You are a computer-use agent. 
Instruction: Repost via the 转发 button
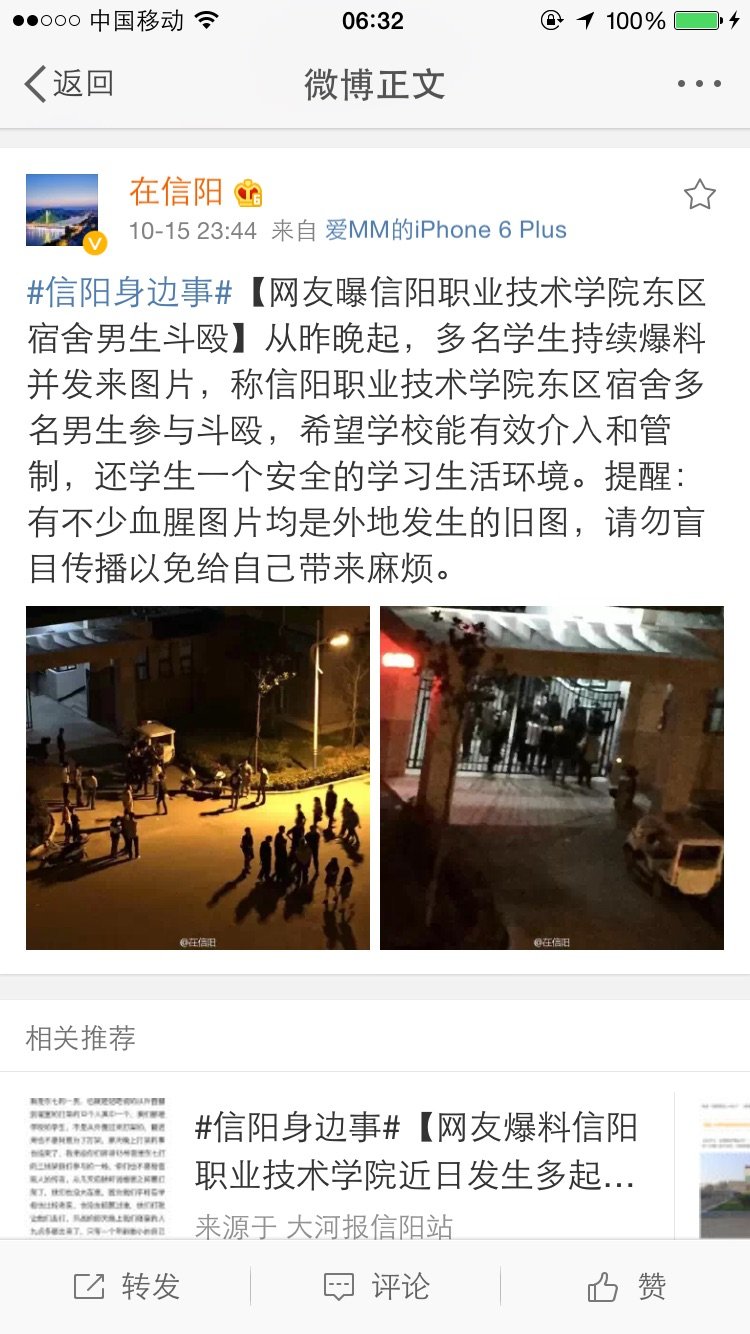(126, 1287)
